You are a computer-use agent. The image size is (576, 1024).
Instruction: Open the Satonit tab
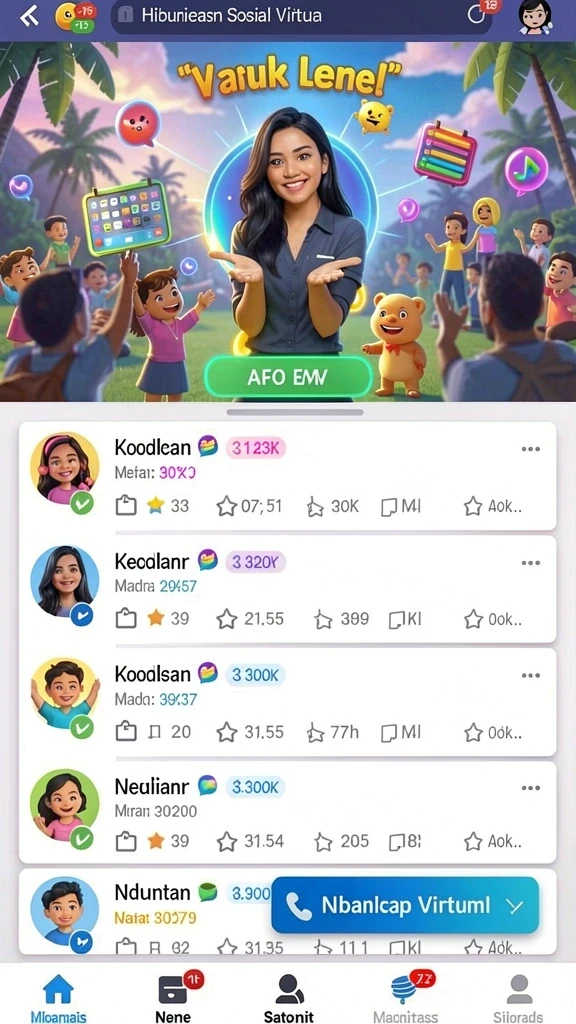point(289,999)
